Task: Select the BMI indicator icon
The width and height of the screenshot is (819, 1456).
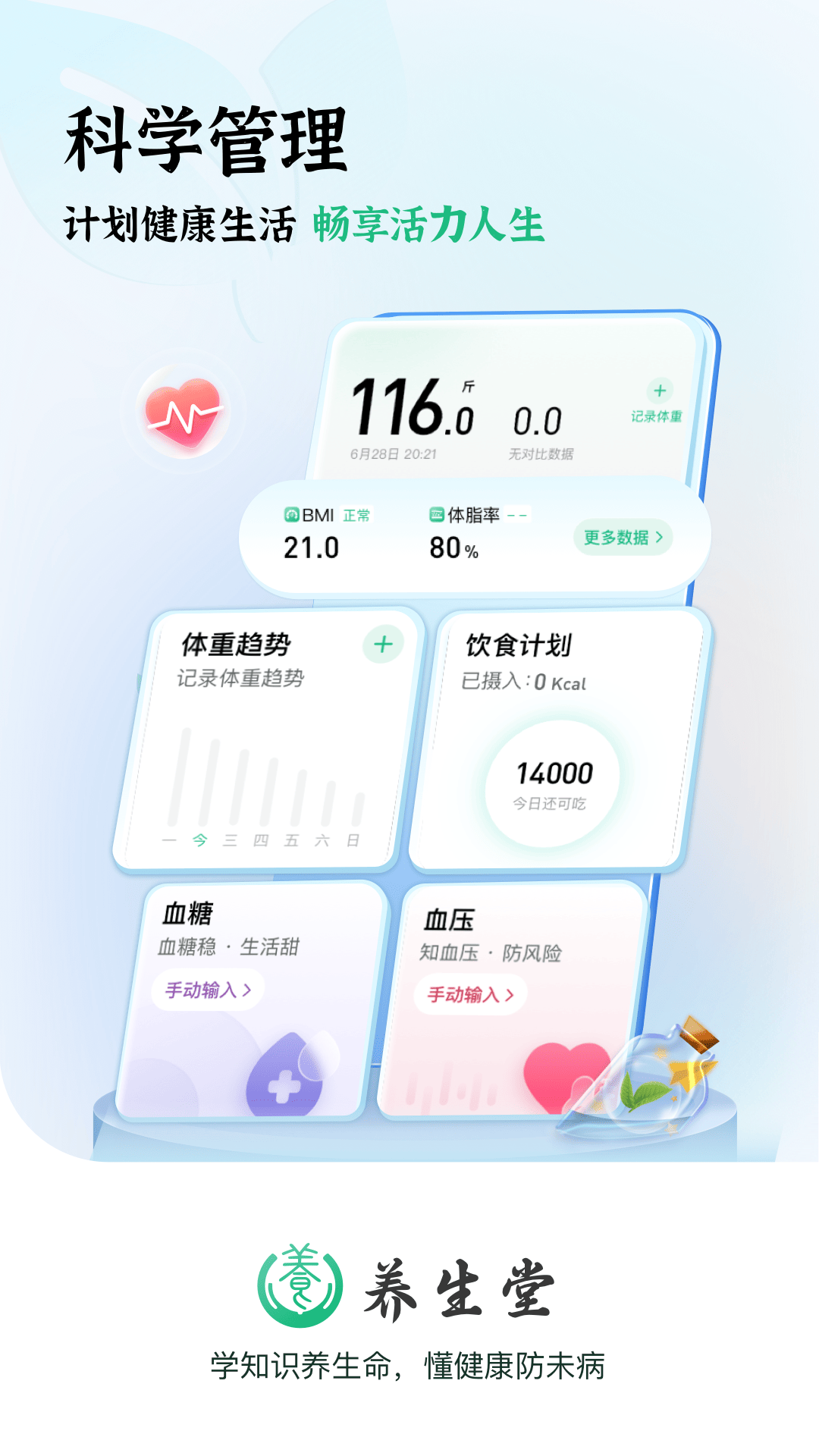Action: pos(292,513)
